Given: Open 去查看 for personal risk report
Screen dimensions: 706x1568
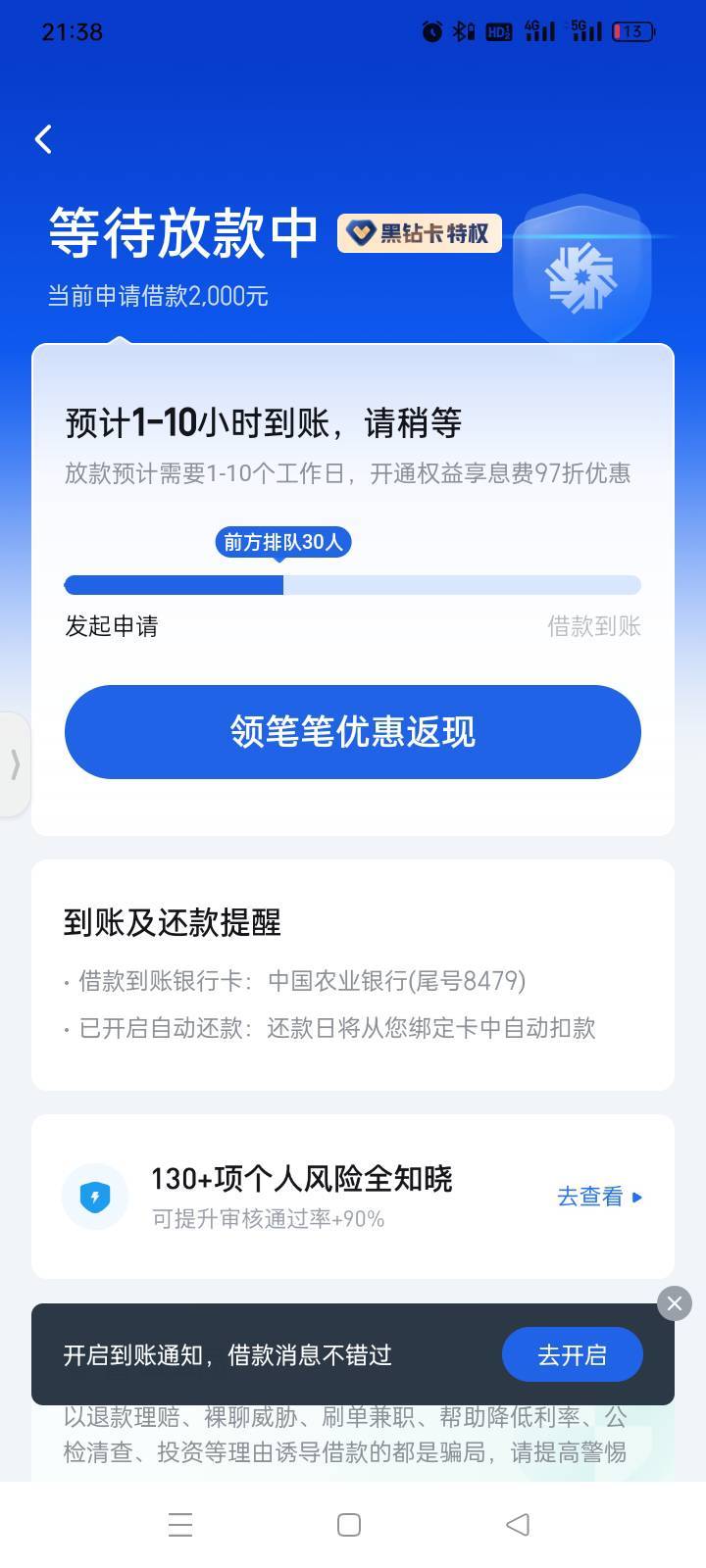Looking at the screenshot, I should coord(599,1197).
